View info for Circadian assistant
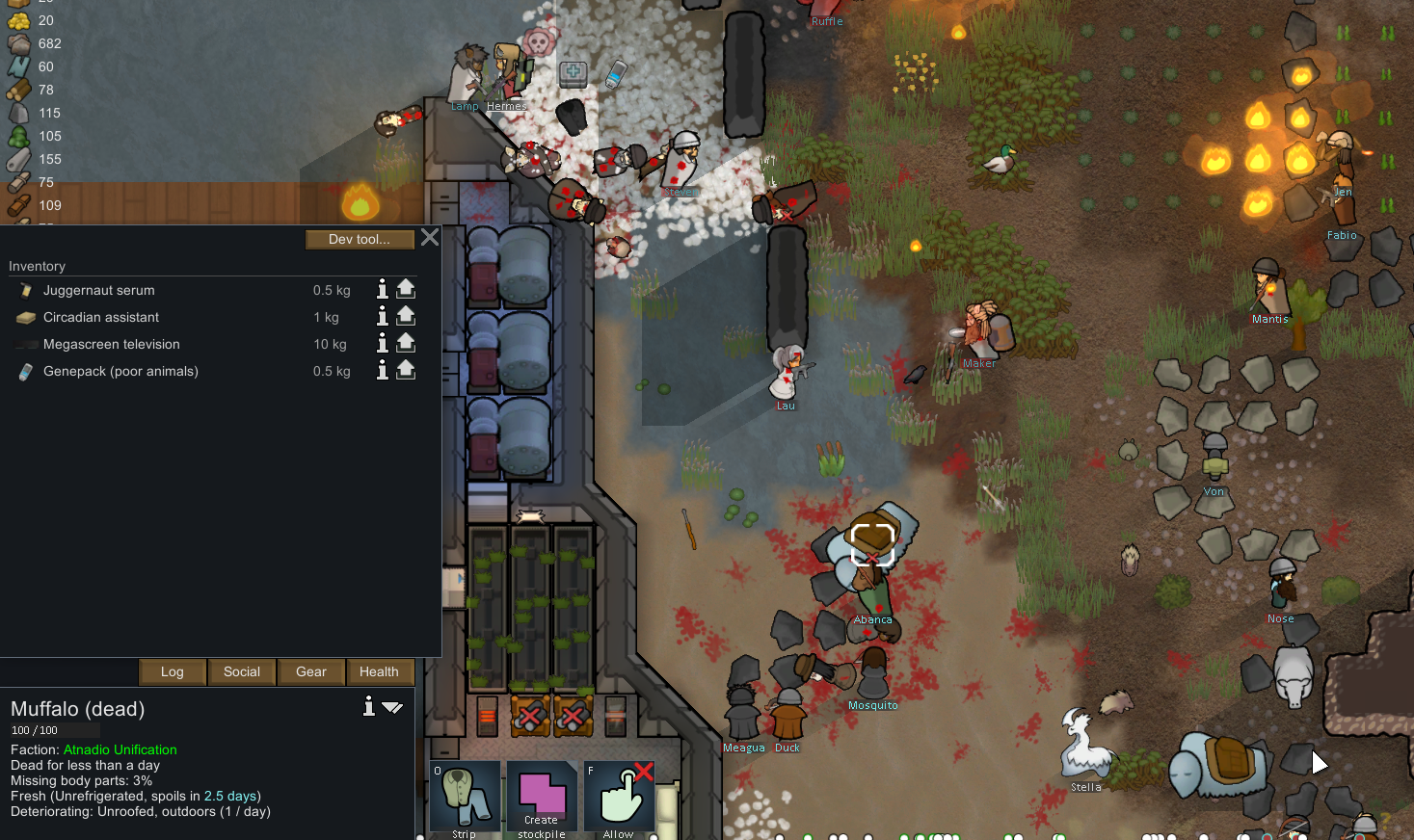This screenshot has width=1414, height=840. pos(382,316)
